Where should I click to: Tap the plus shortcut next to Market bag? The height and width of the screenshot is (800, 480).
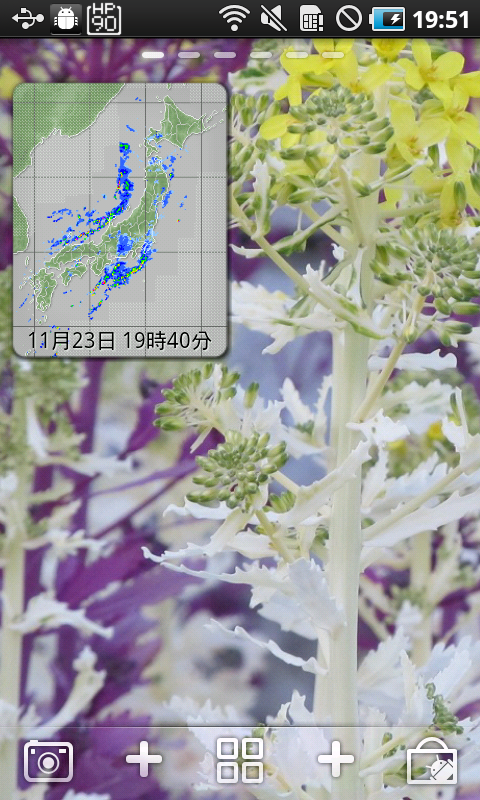pyautogui.click(x=336, y=760)
